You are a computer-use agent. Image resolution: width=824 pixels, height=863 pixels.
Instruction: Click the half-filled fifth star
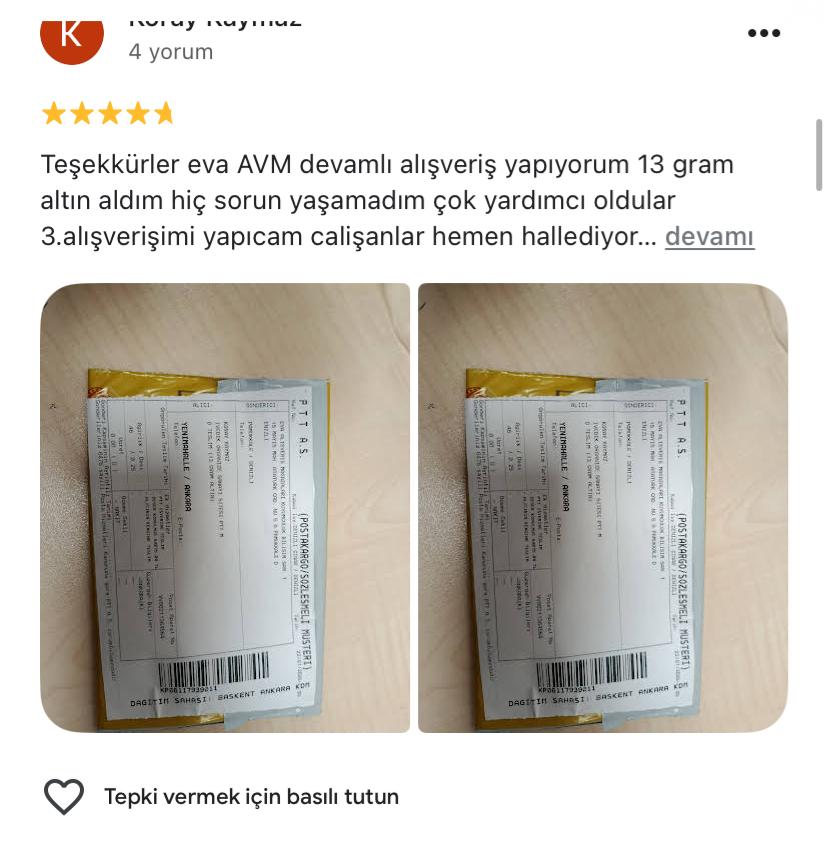[162, 113]
